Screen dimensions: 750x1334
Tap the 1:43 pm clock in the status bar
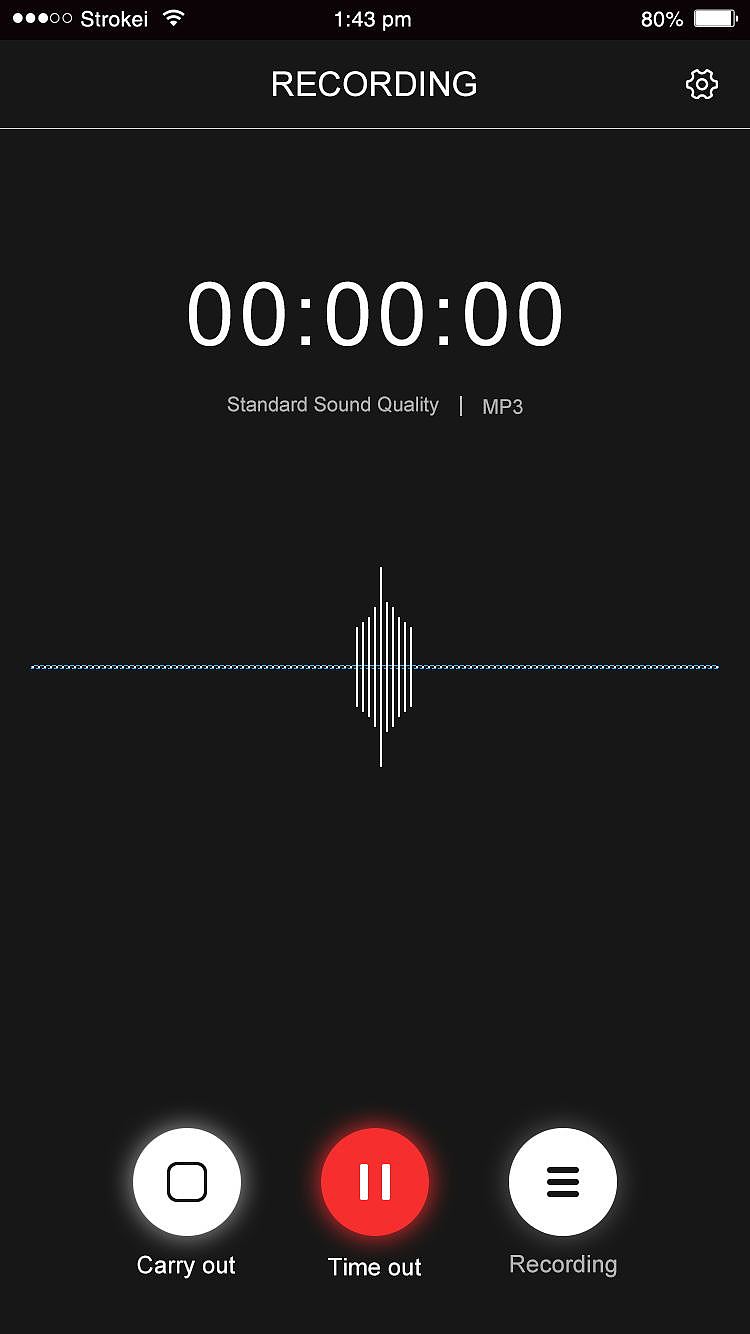coord(375,18)
